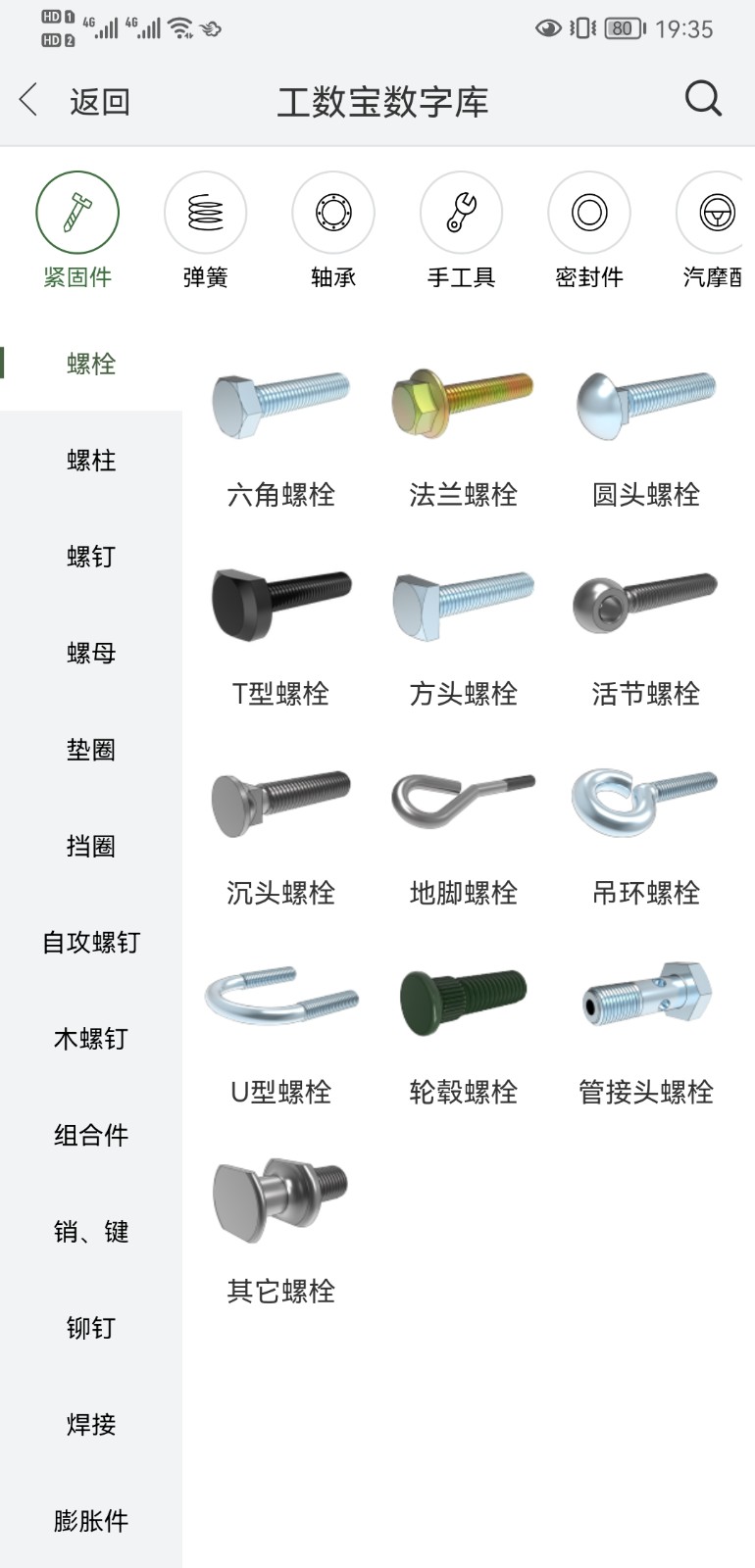Open the 吊环螺栓 item
This screenshot has height=1568, width=755.
645,831
